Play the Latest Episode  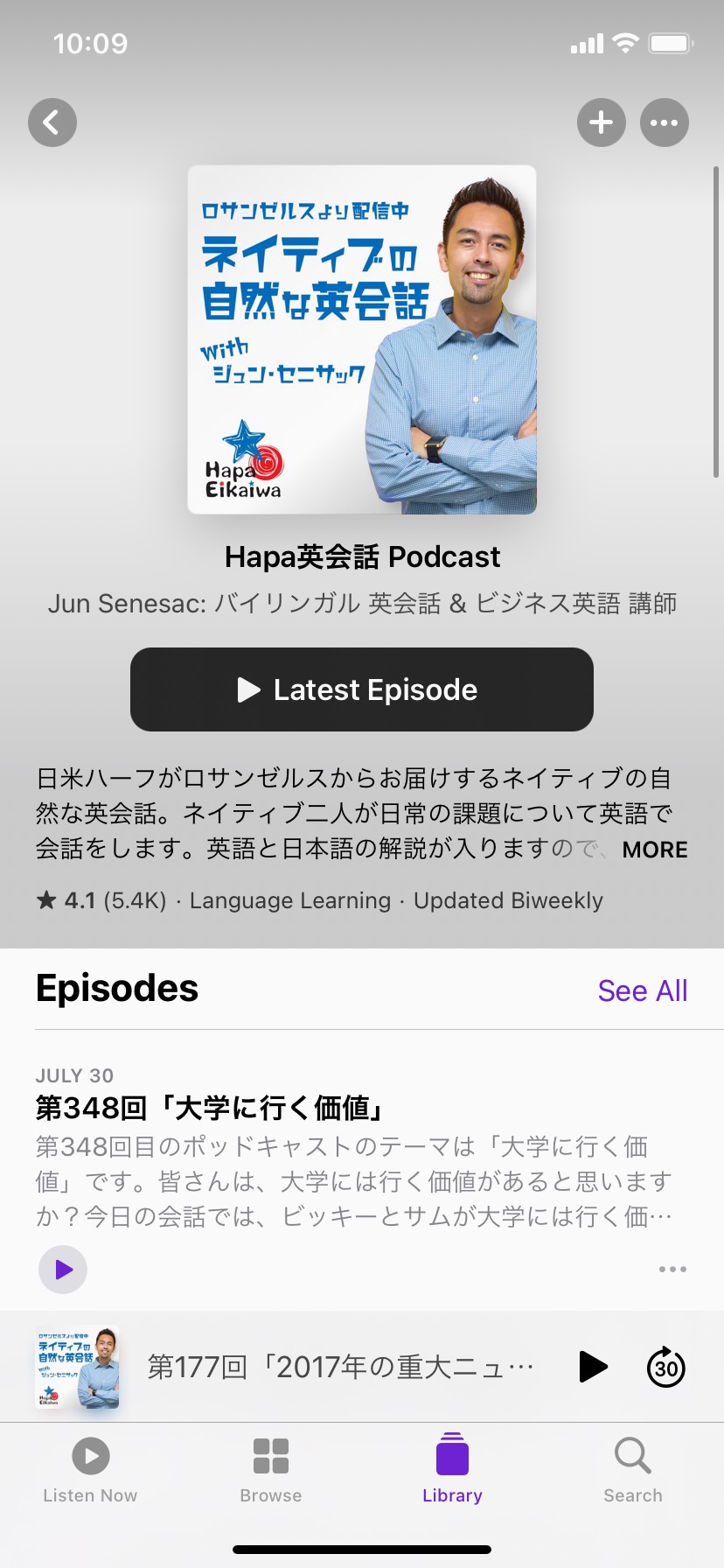(x=362, y=689)
